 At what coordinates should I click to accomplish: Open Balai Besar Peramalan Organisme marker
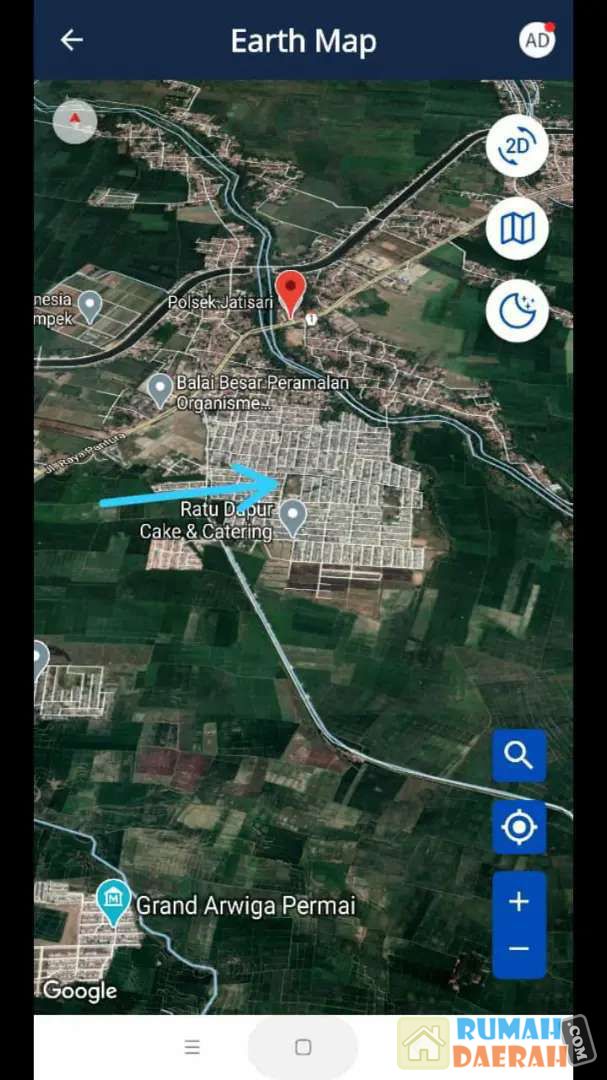click(x=160, y=390)
